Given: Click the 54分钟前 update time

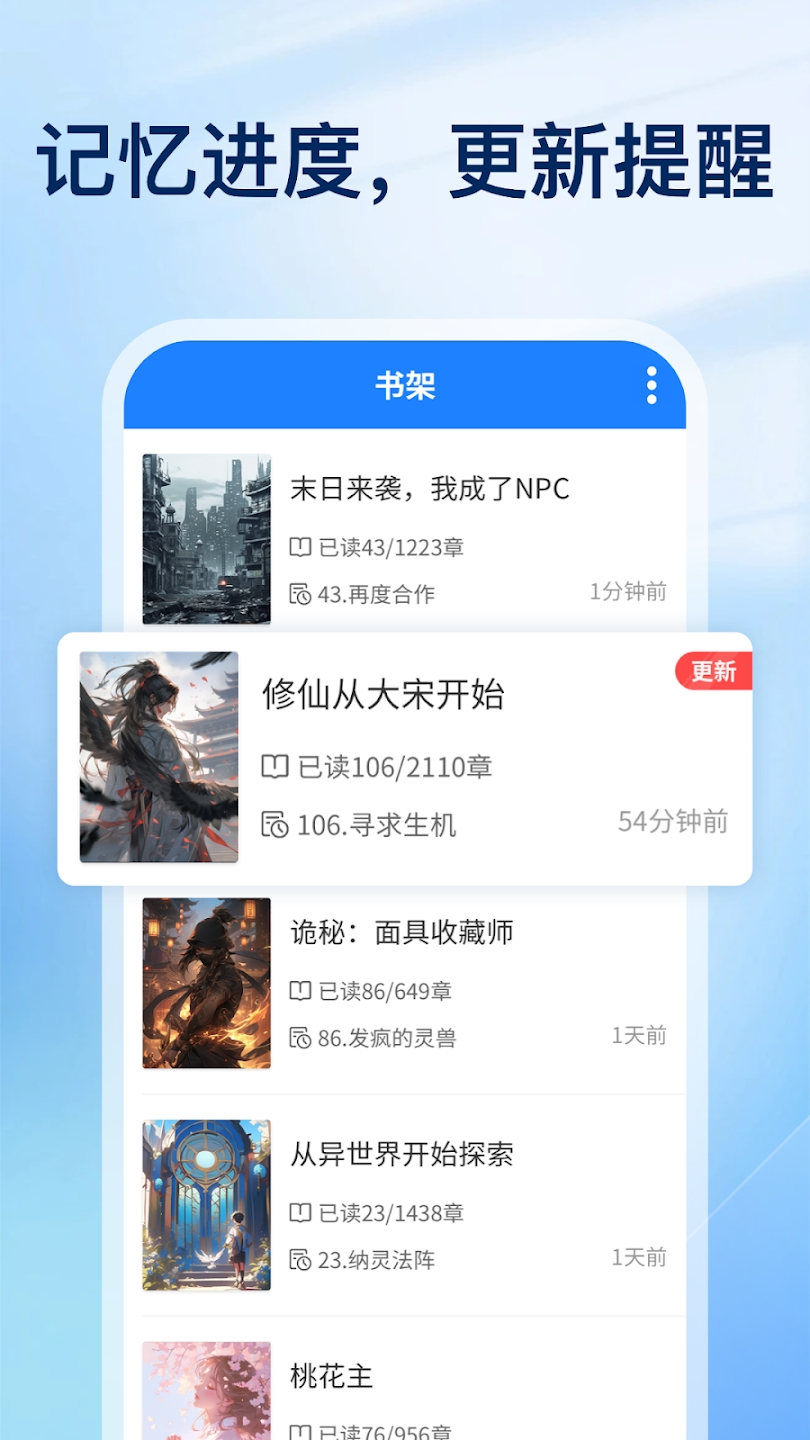Looking at the screenshot, I should point(673,822).
